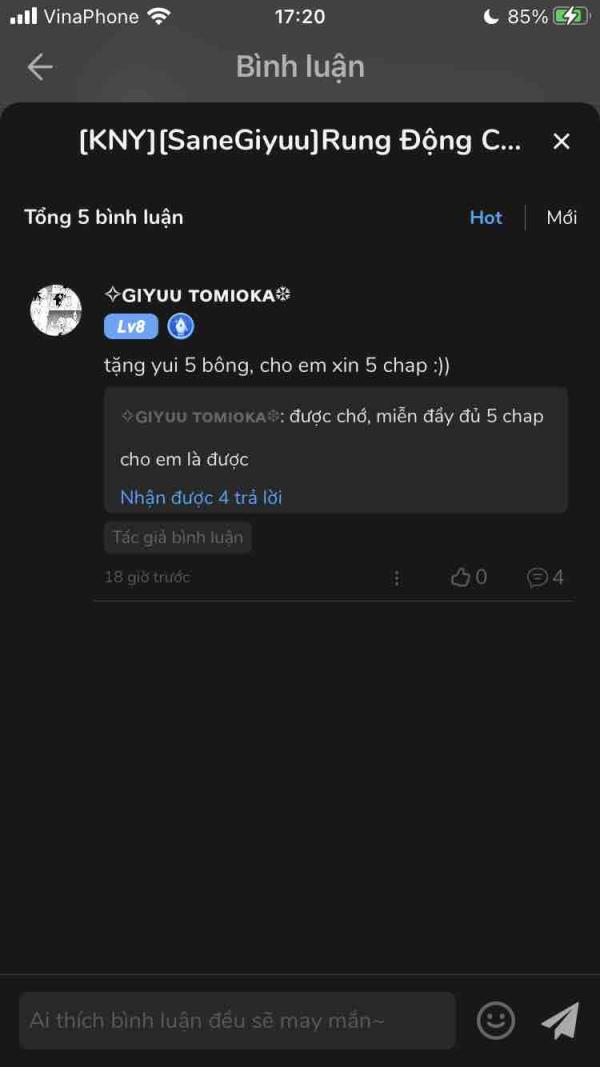Viewport: 600px width, 1067px height.
Task: Open GIYUU TOMIOKA's profile avatar
Action: [56, 310]
